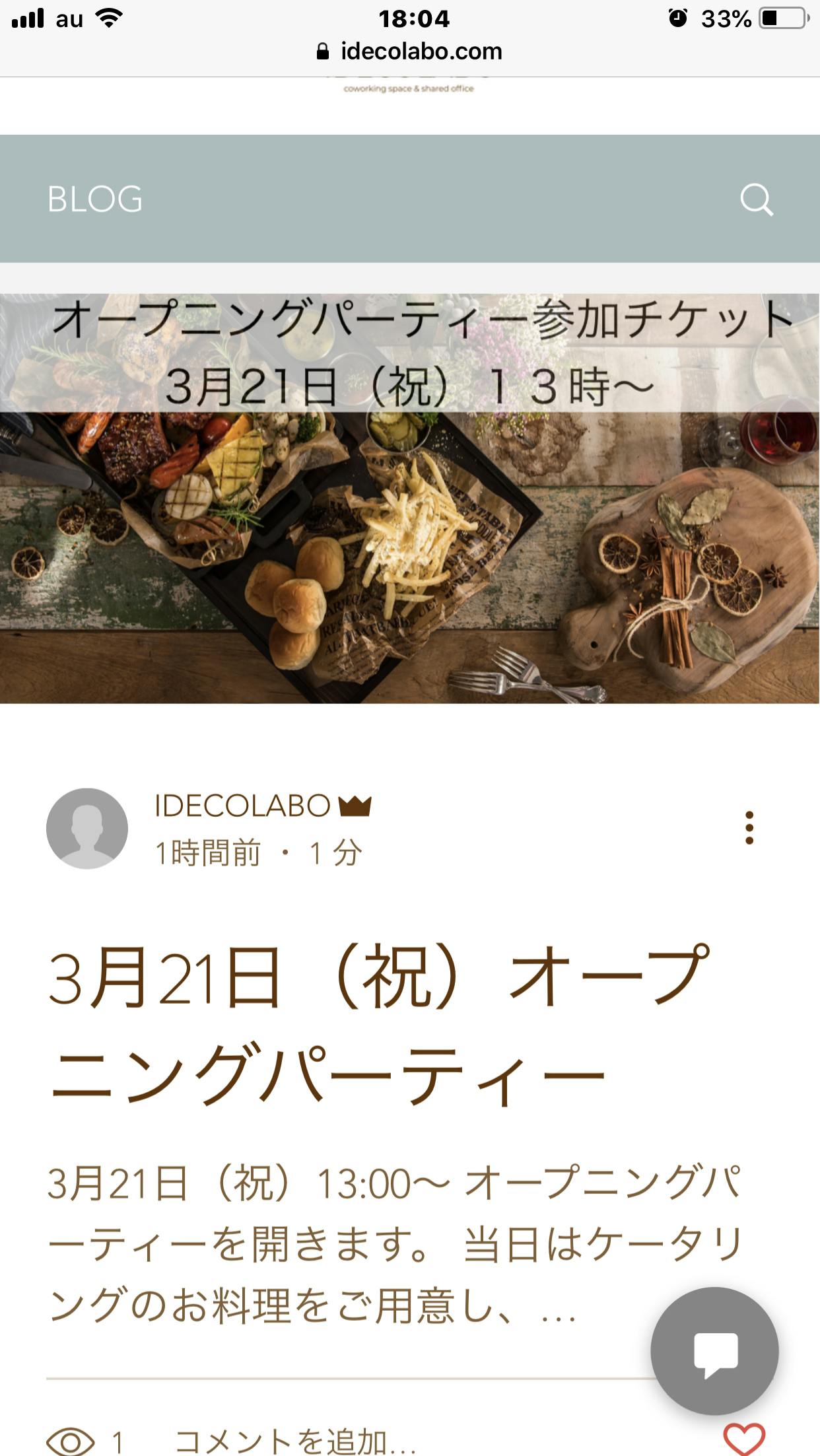Open the IDECOLABO author avatar
This screenshot has width=820, height=1456.
point(87,828)
